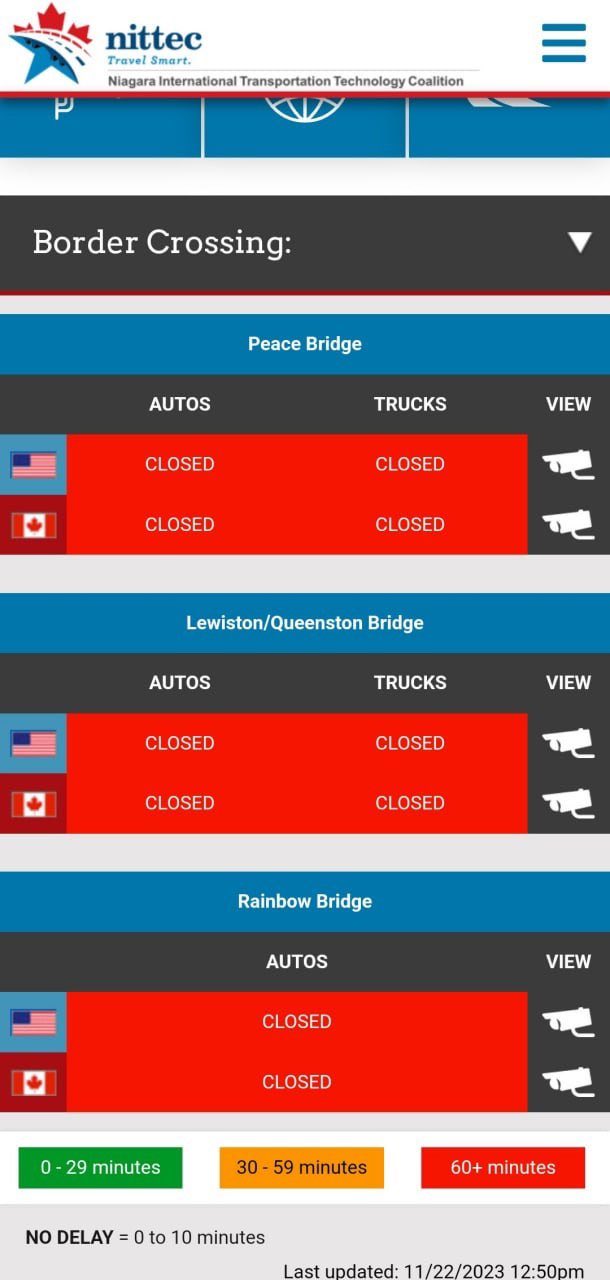The height and width of the screenshot is (1280, 610).
Task: Expand the Border Crossing dropdown
Action: [x=579, y=242]
